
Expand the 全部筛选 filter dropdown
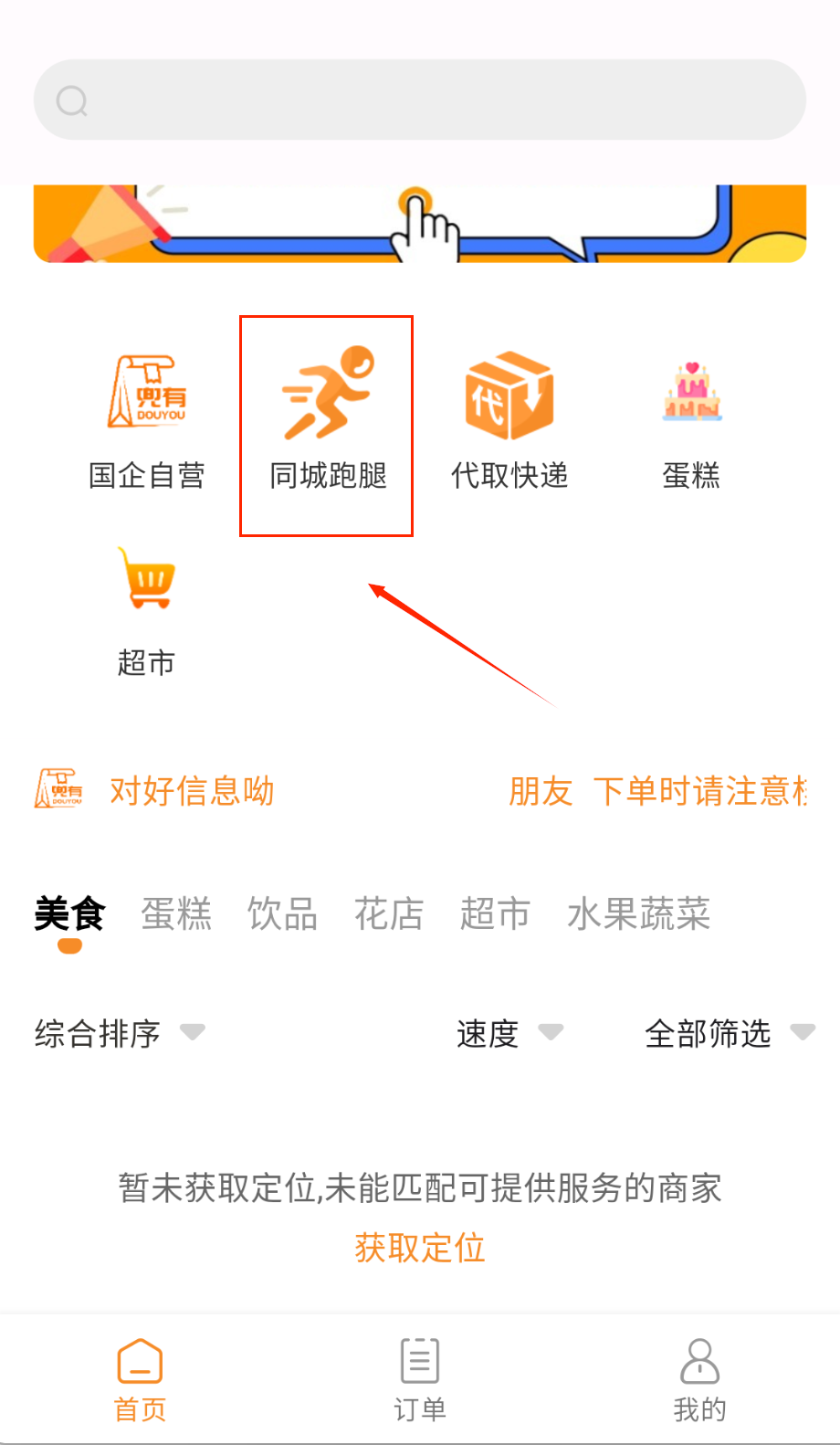728,1034
